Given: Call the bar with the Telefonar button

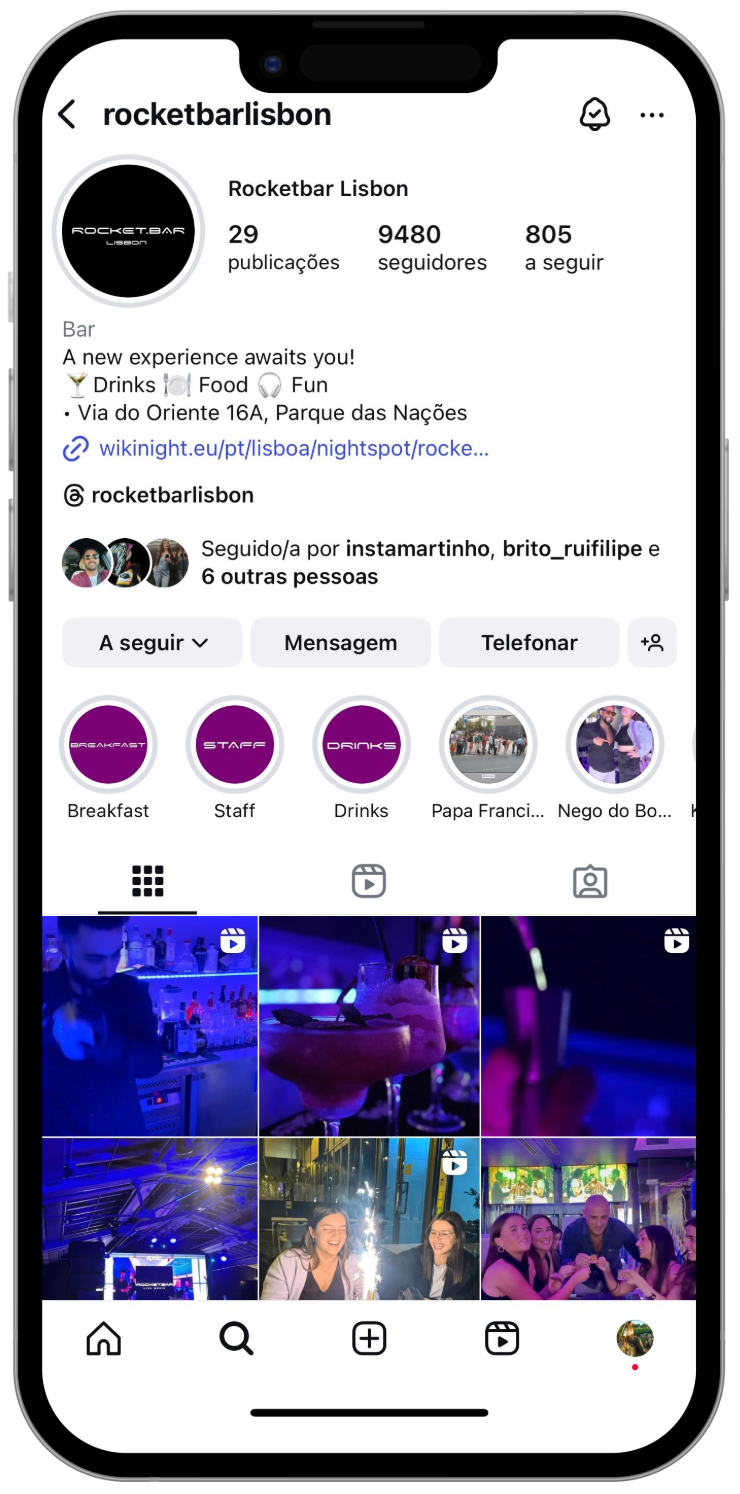Looking at the screenshot, I should point(529,643).
